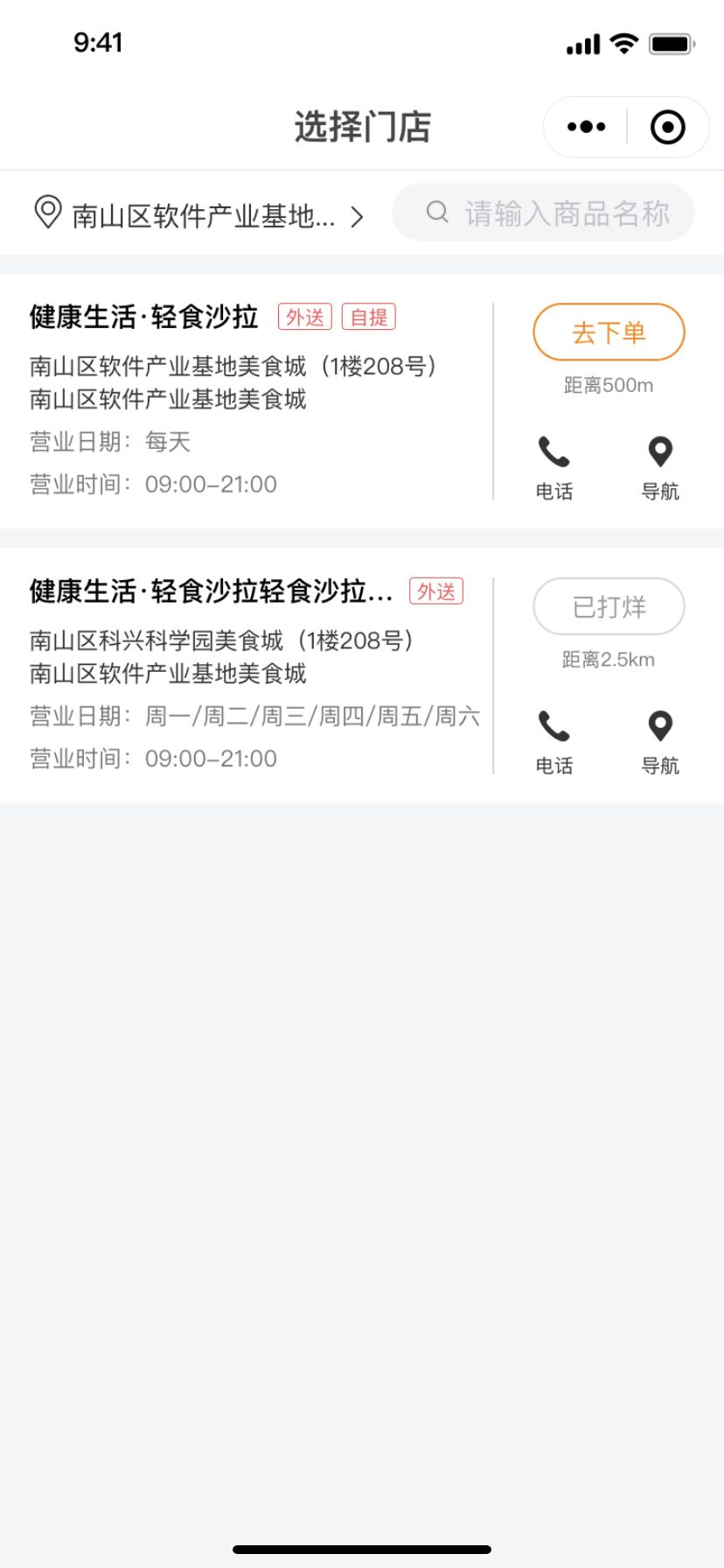The width and height of the screenshot is (724, 1568).
Task: Change the 南山区软件产业基地 location
Action: [x=200, y=214]
